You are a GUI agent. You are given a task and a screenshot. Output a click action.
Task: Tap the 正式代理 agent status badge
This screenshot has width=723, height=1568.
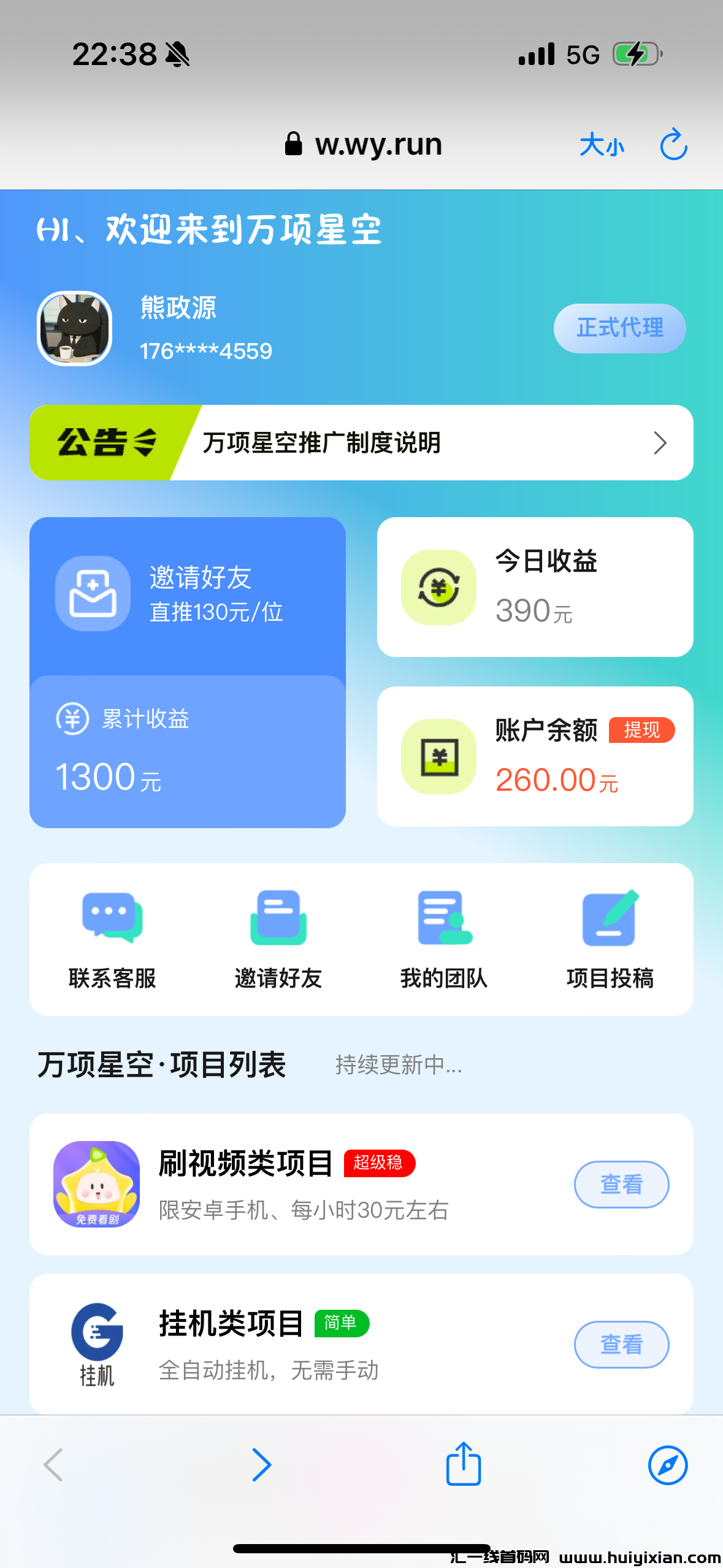coord(619,328)
